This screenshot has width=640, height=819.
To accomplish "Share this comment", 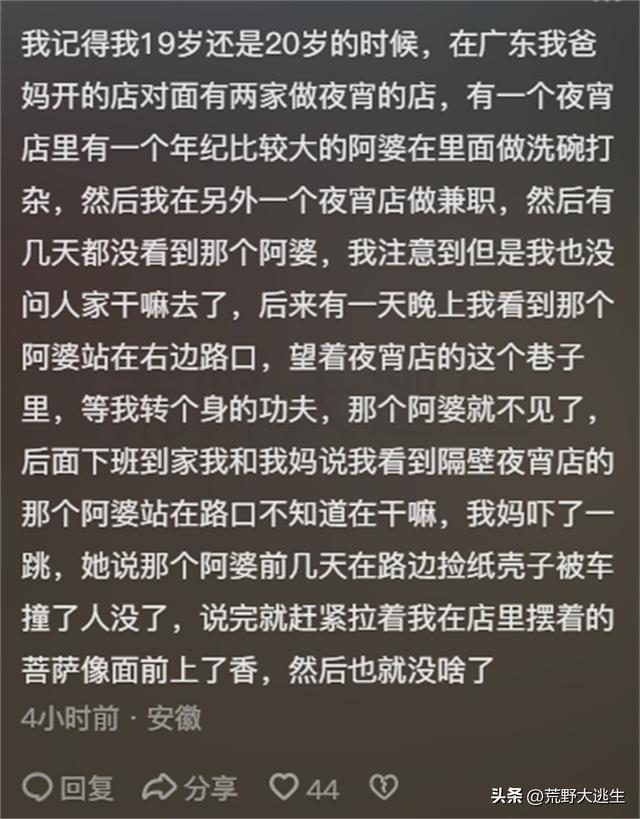I will (190, 787).
